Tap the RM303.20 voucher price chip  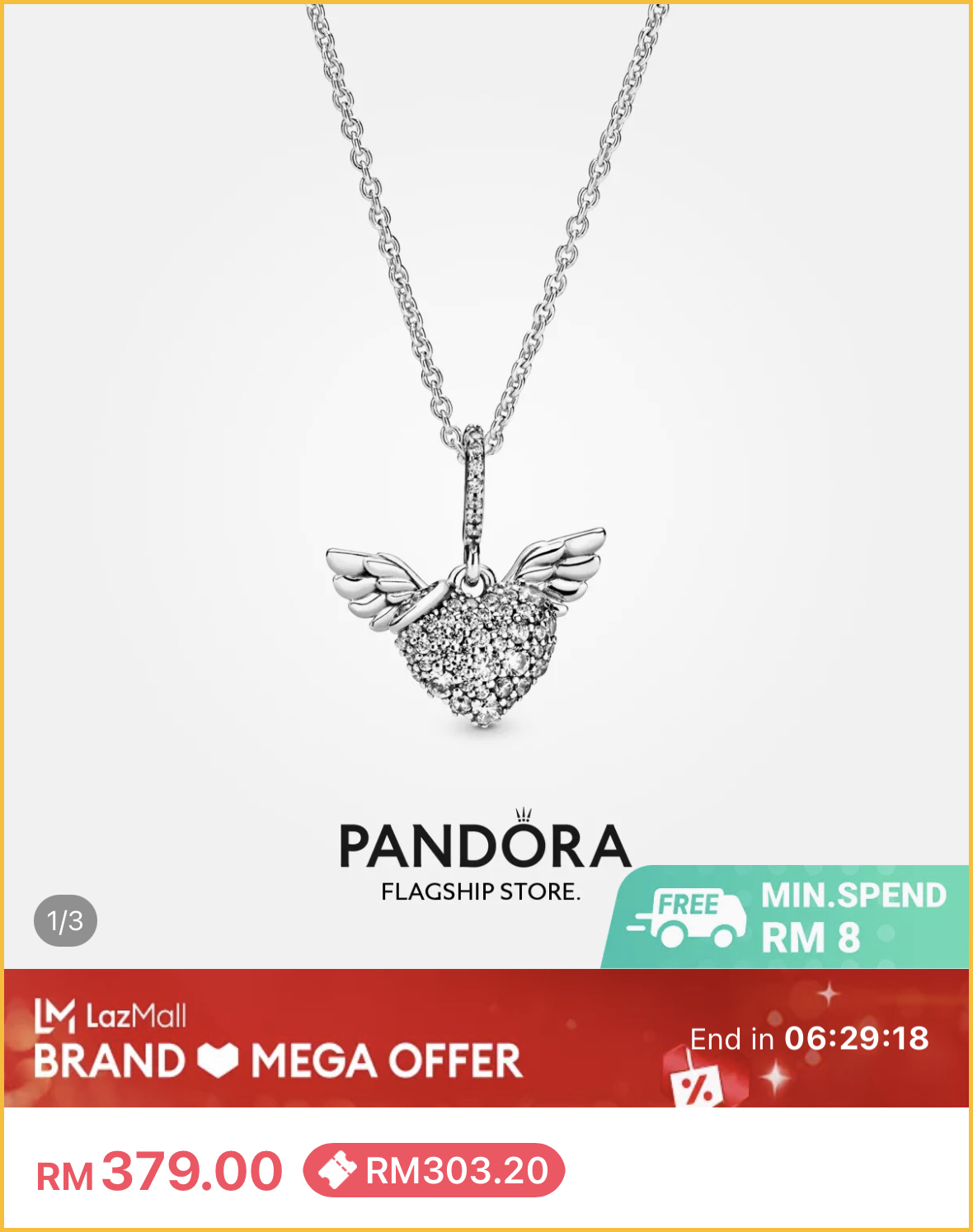pyautogui.click(x=434, y=1170)
